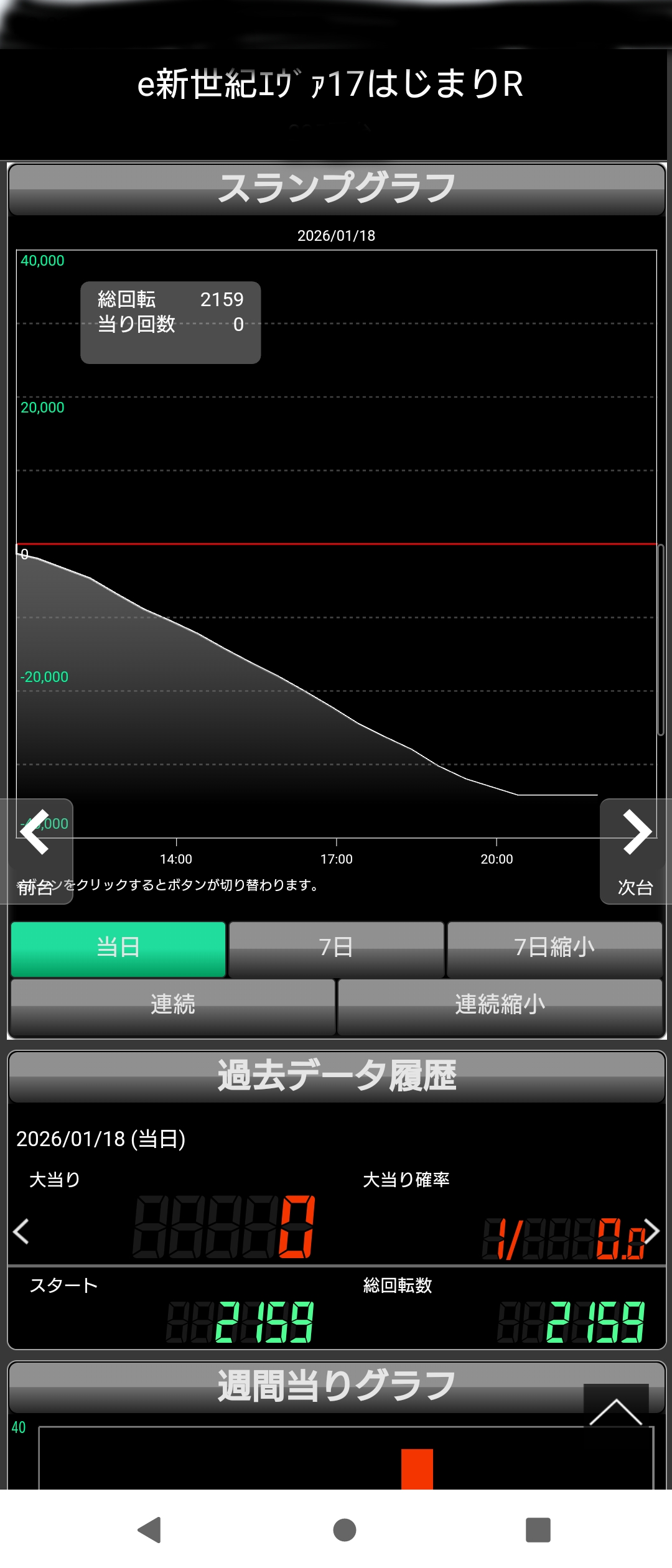Tap the system back button
672x1568 pixels.
tap(149, 1530)
